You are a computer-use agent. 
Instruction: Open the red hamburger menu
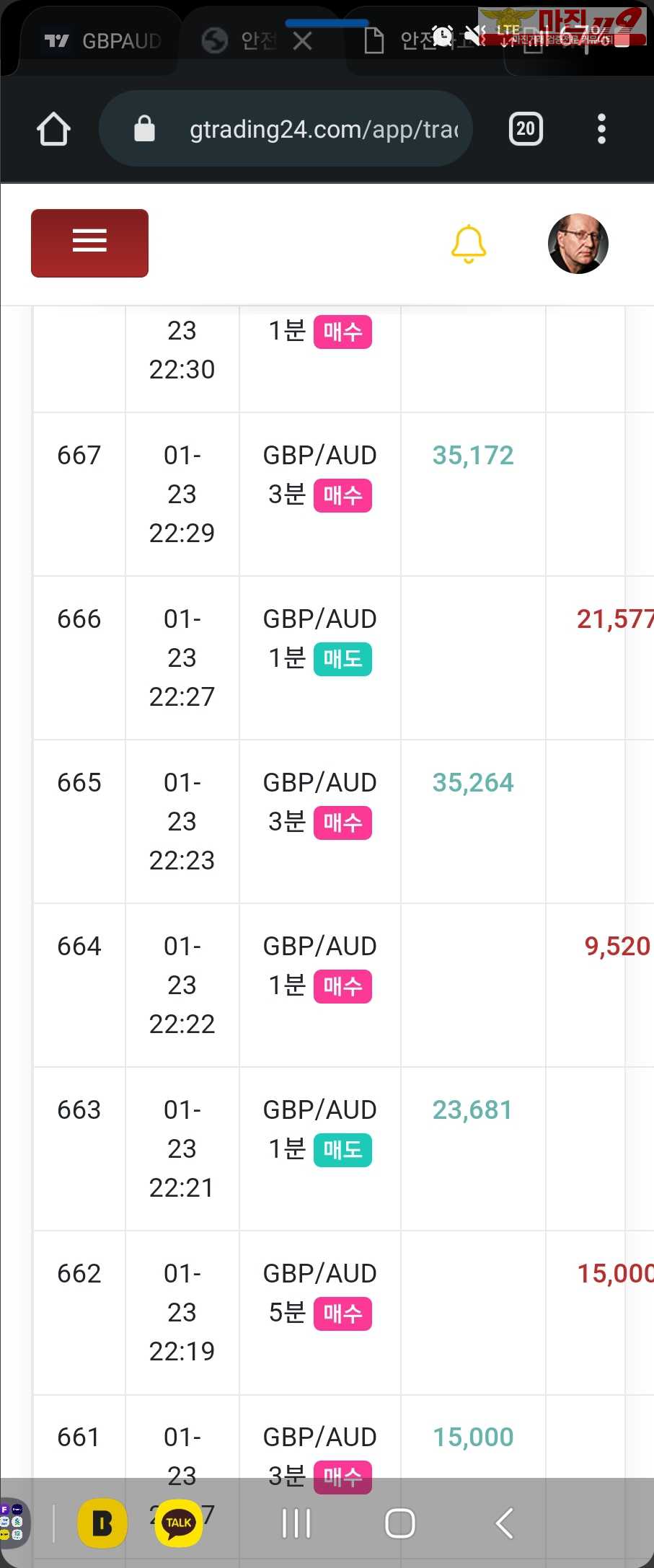pyautogui.click(x=89, y=243)
